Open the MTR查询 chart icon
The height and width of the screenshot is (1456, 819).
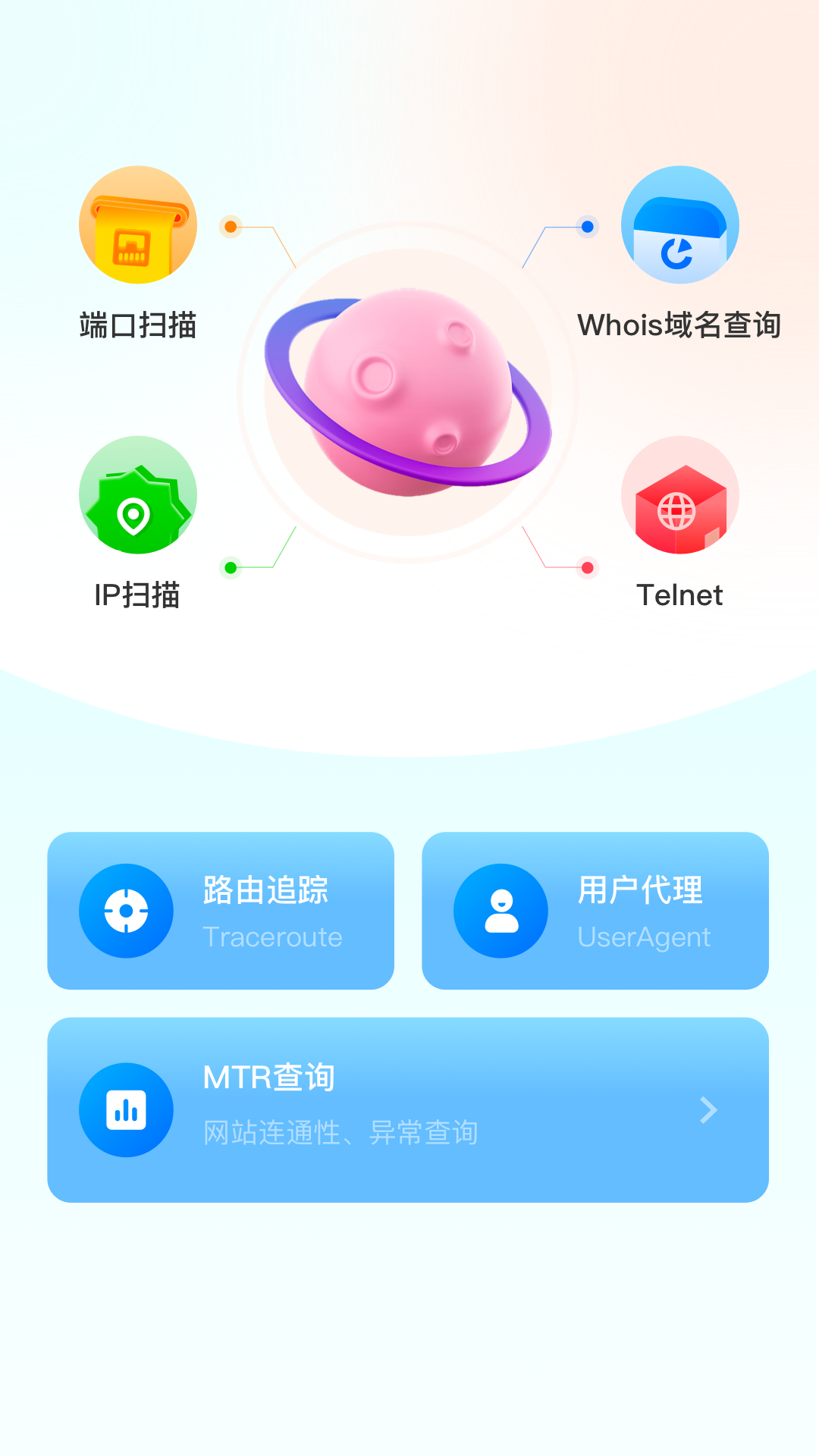[x=127, y=1109]
